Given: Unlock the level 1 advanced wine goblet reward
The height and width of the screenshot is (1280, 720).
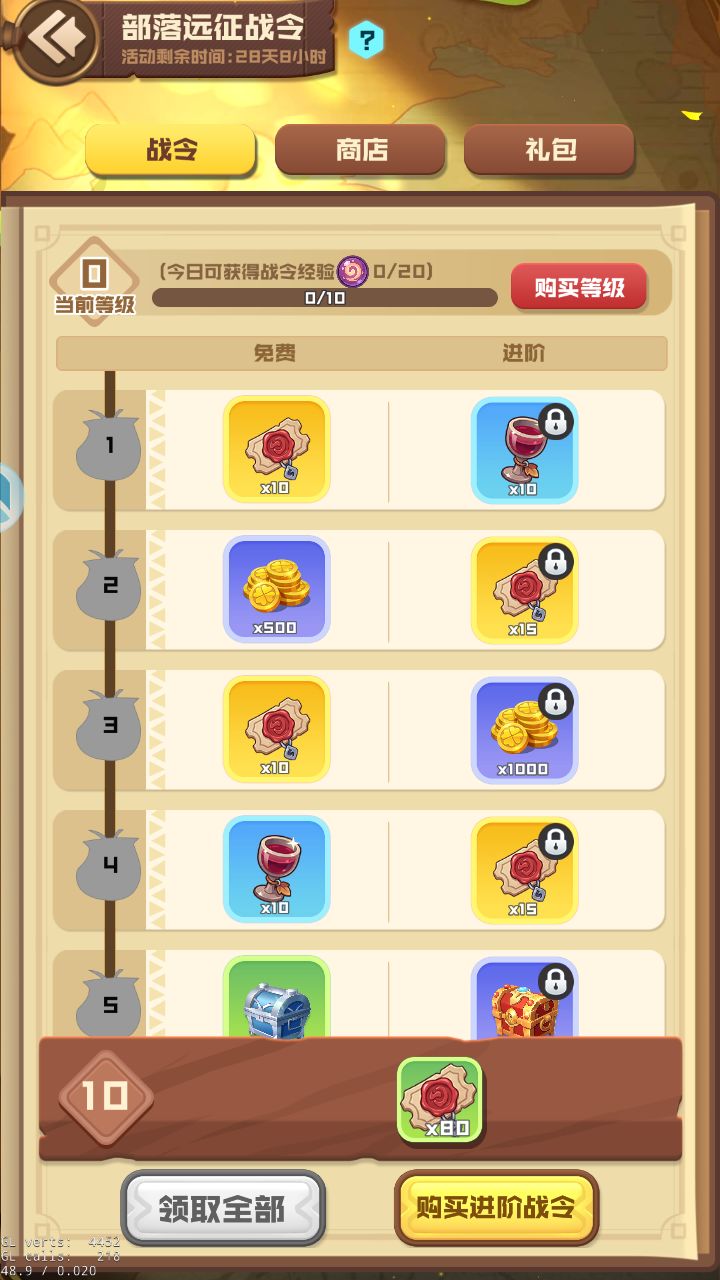Looking at the screenshot, I should point(524,450).
